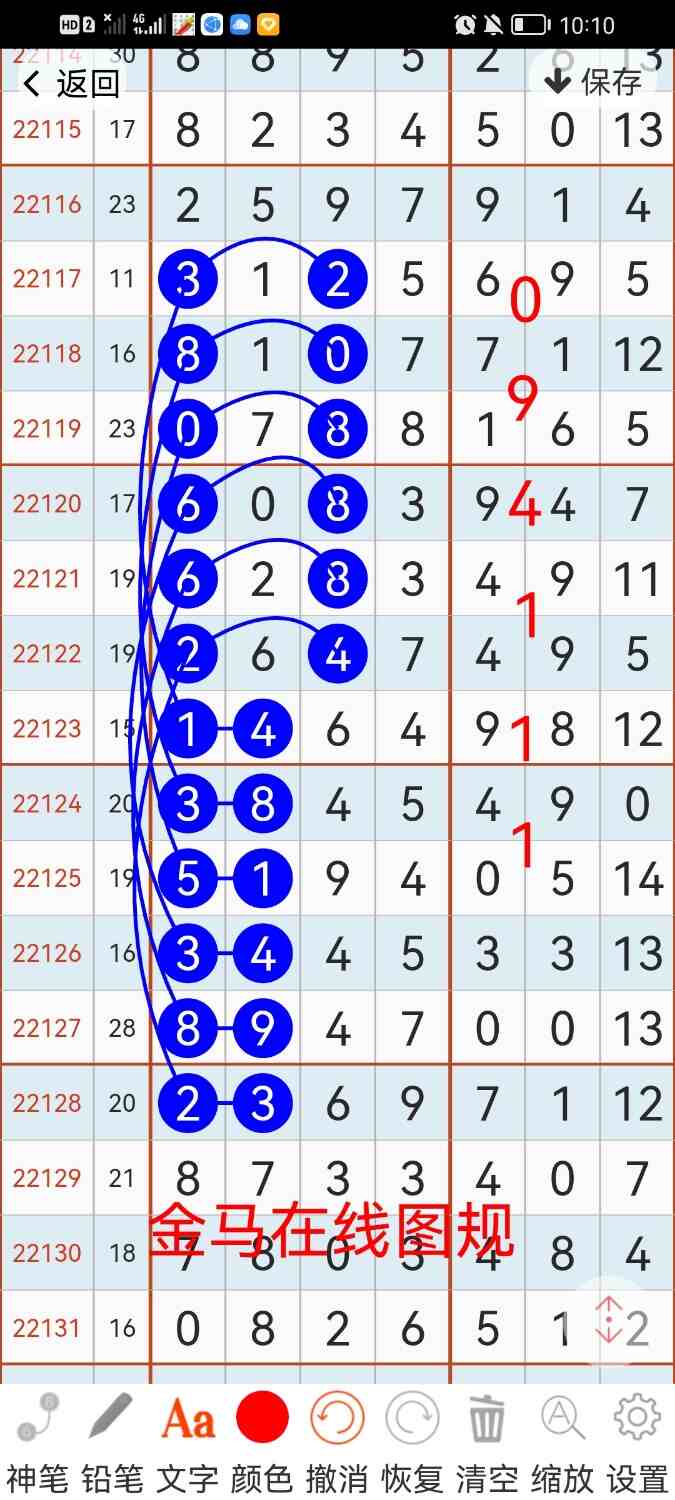Go back using 返回 button
This screenshot has height=1500, width=675.
pos(70,83)
